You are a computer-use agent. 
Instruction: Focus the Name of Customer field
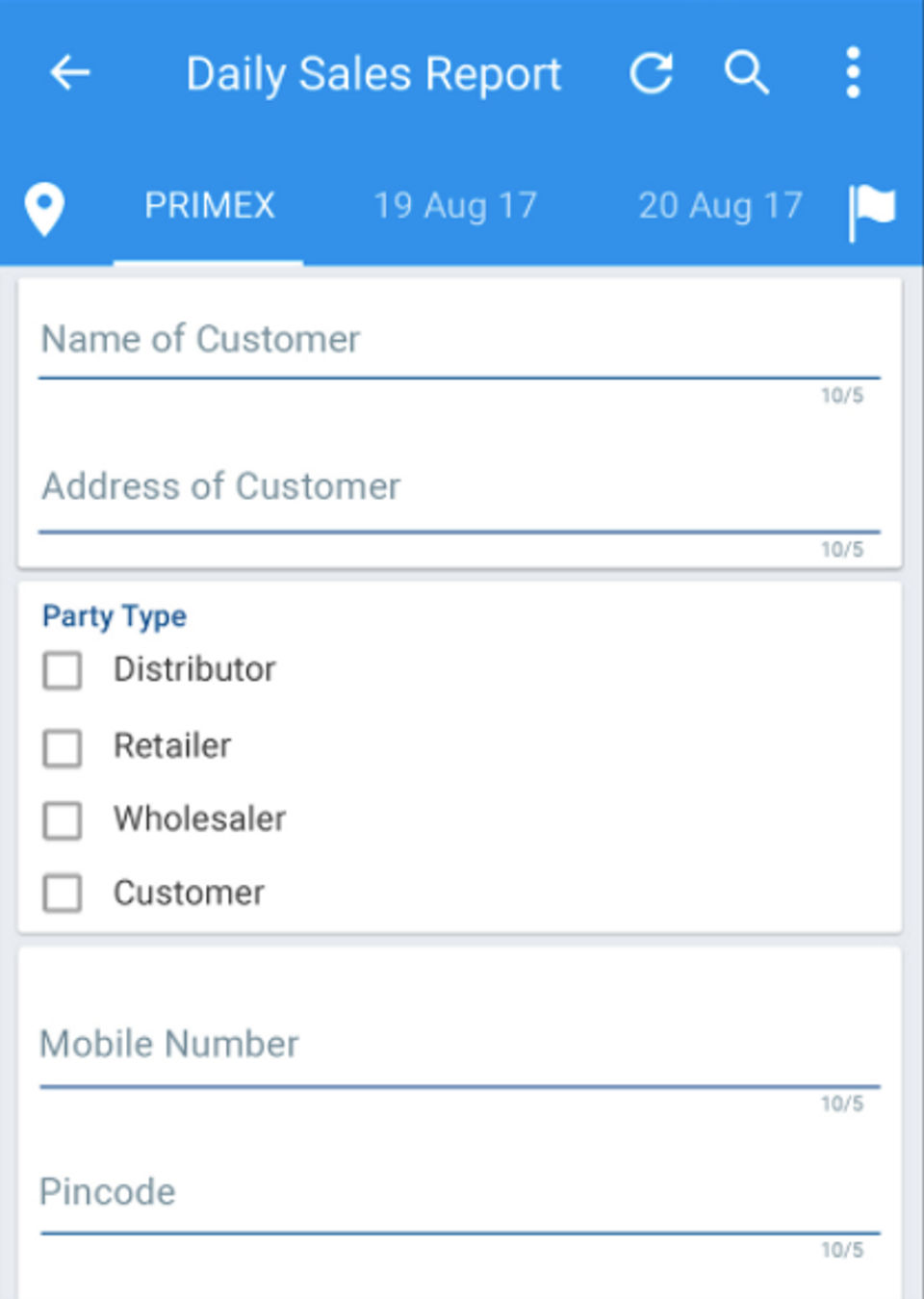coord(458,341)
